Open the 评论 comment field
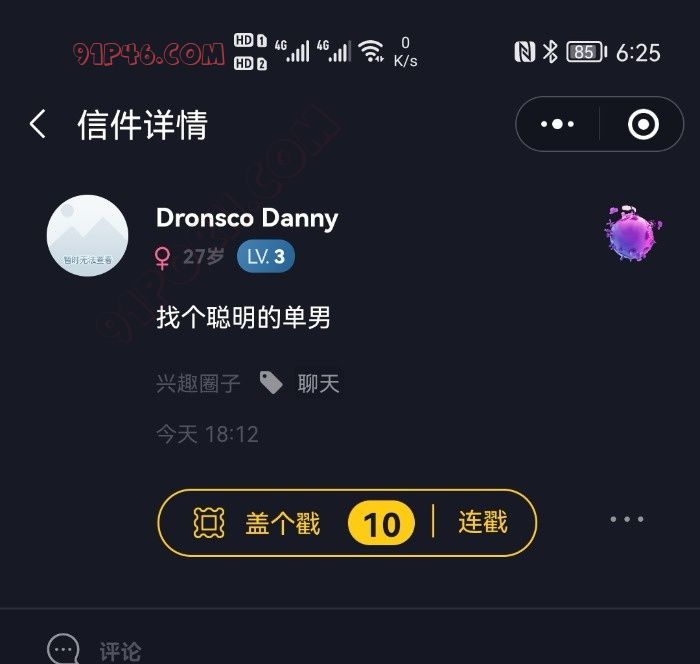This screenshot has width=700, height=664. [120, 651]
